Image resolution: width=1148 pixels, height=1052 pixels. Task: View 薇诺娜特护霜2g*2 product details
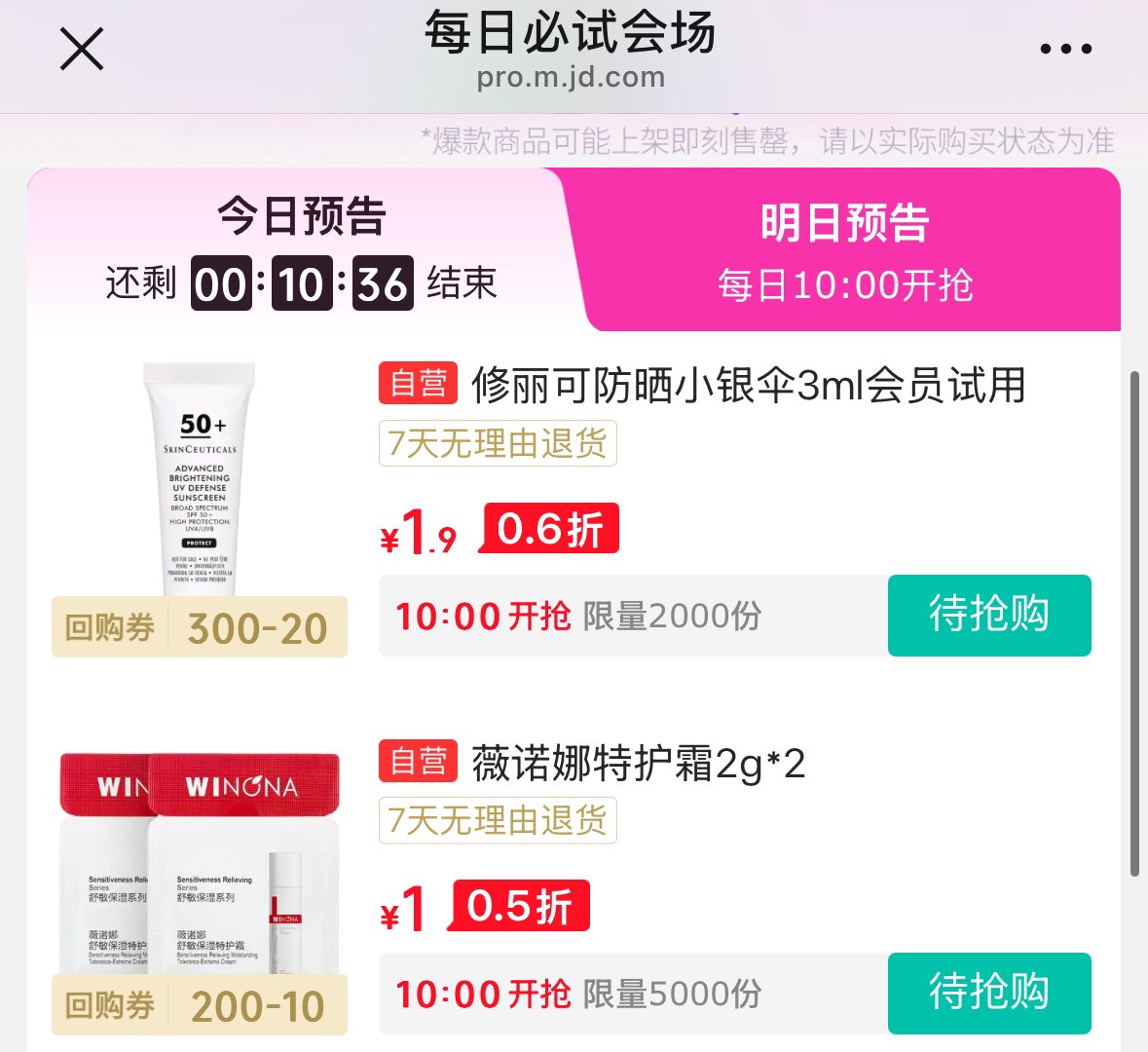pos(638,764)
